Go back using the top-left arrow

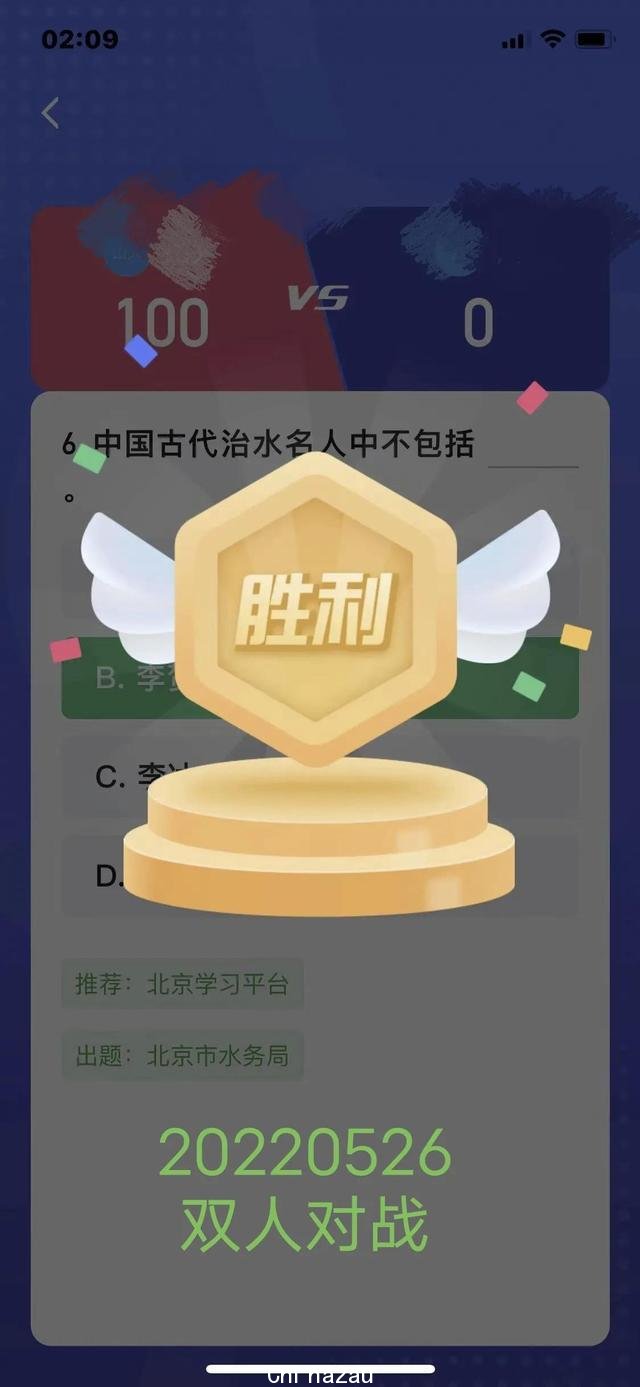point(51,113)
